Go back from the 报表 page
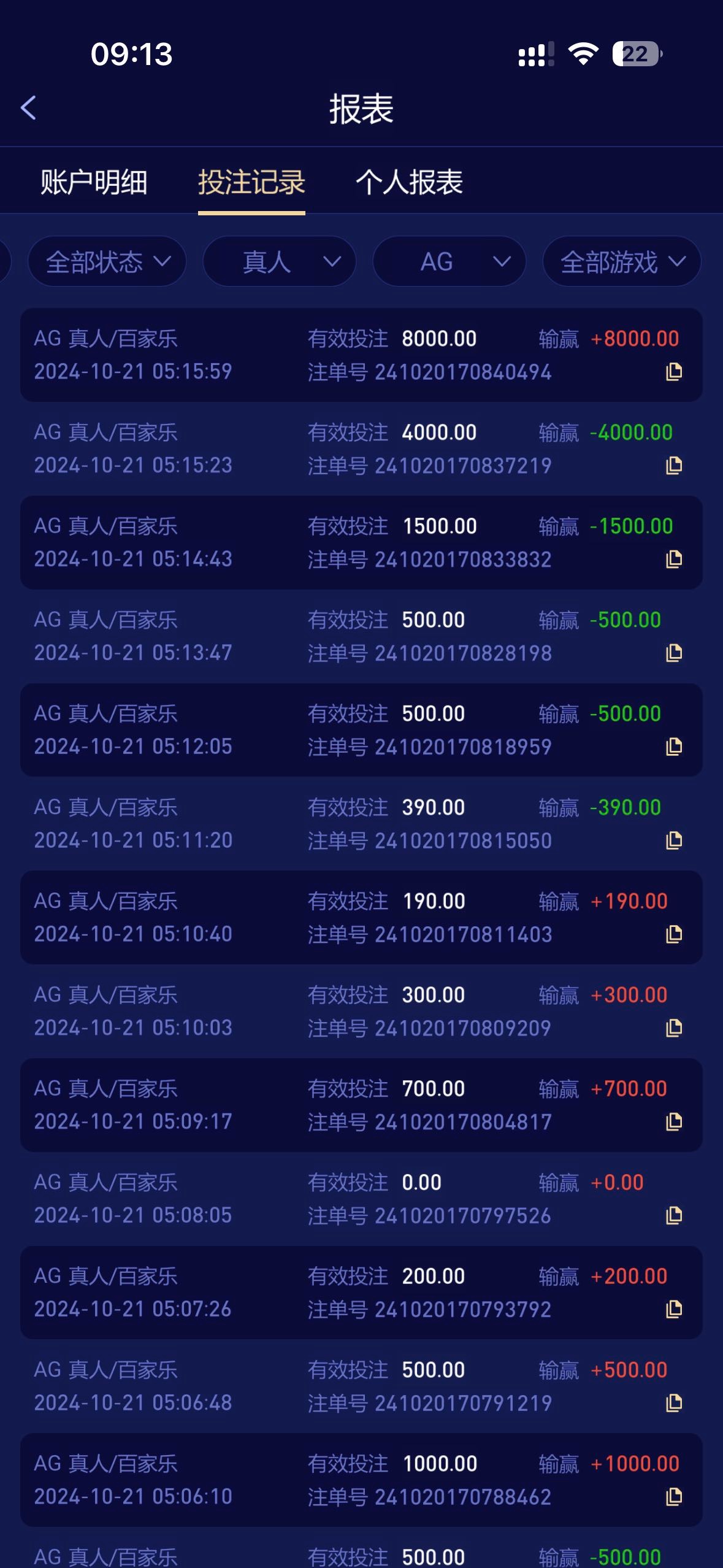Image resolution: width=723 pixels, height=1568 pixels. pyautogui.click(x=29, y=108)
